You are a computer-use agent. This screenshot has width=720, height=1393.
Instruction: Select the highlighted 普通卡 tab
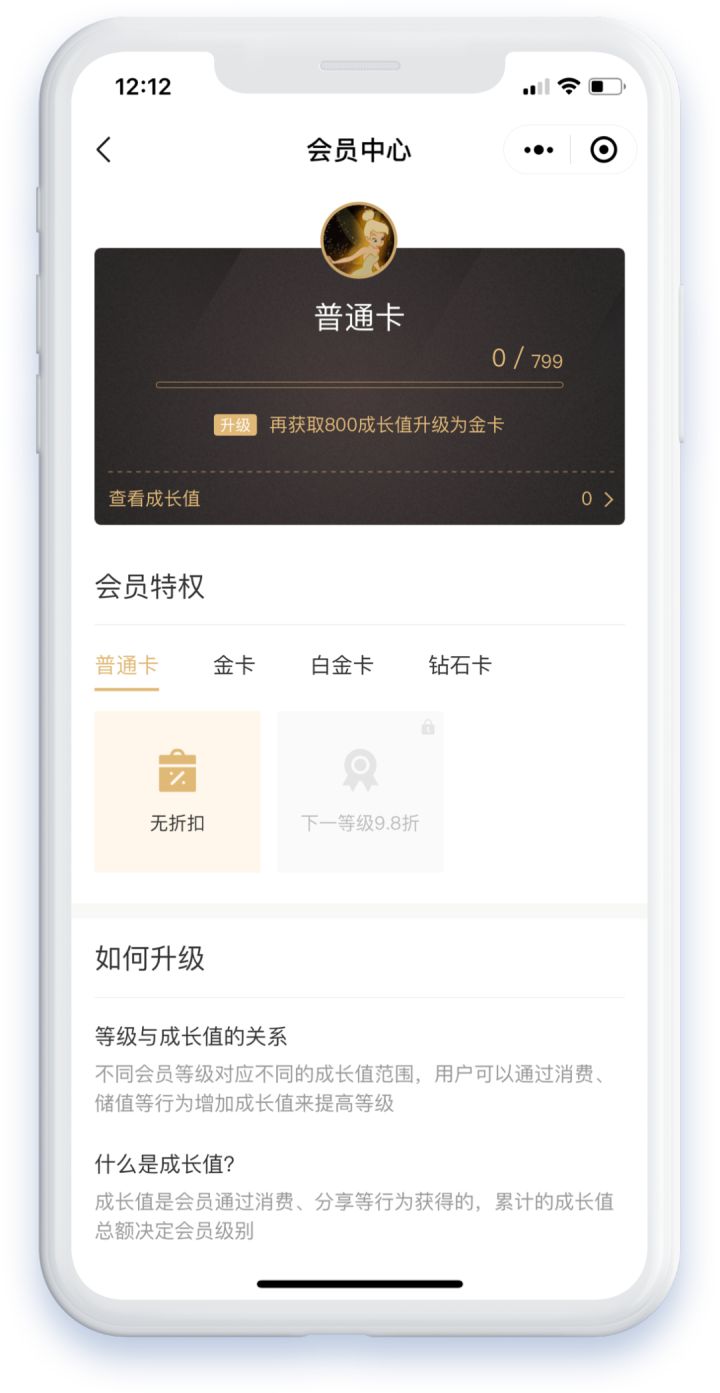pyautogui.click(x=126, y=664)
